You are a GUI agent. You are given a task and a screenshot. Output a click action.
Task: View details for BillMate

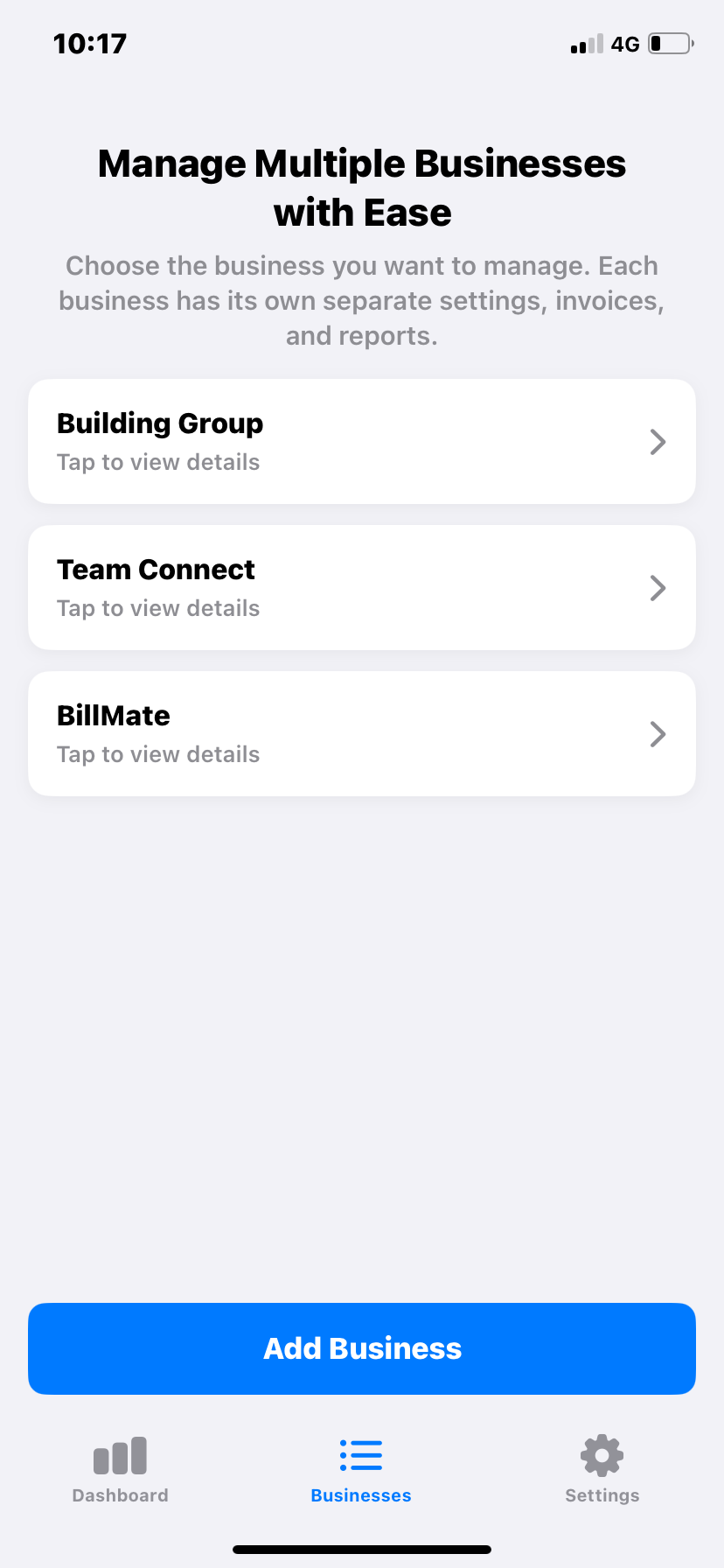(x=361, y=733)
